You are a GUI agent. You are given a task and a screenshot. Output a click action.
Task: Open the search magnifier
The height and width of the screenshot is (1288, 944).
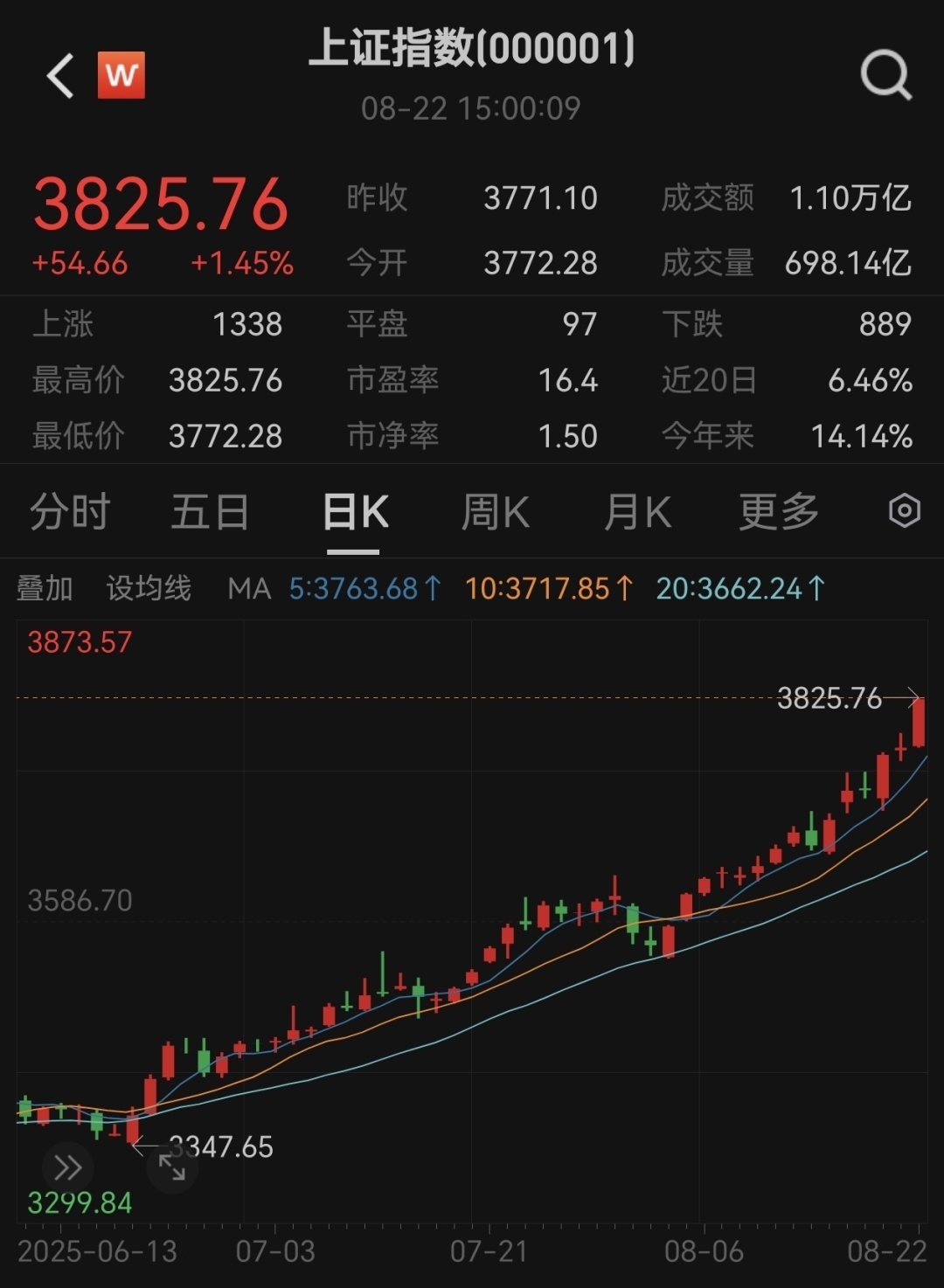pos(885,75)
